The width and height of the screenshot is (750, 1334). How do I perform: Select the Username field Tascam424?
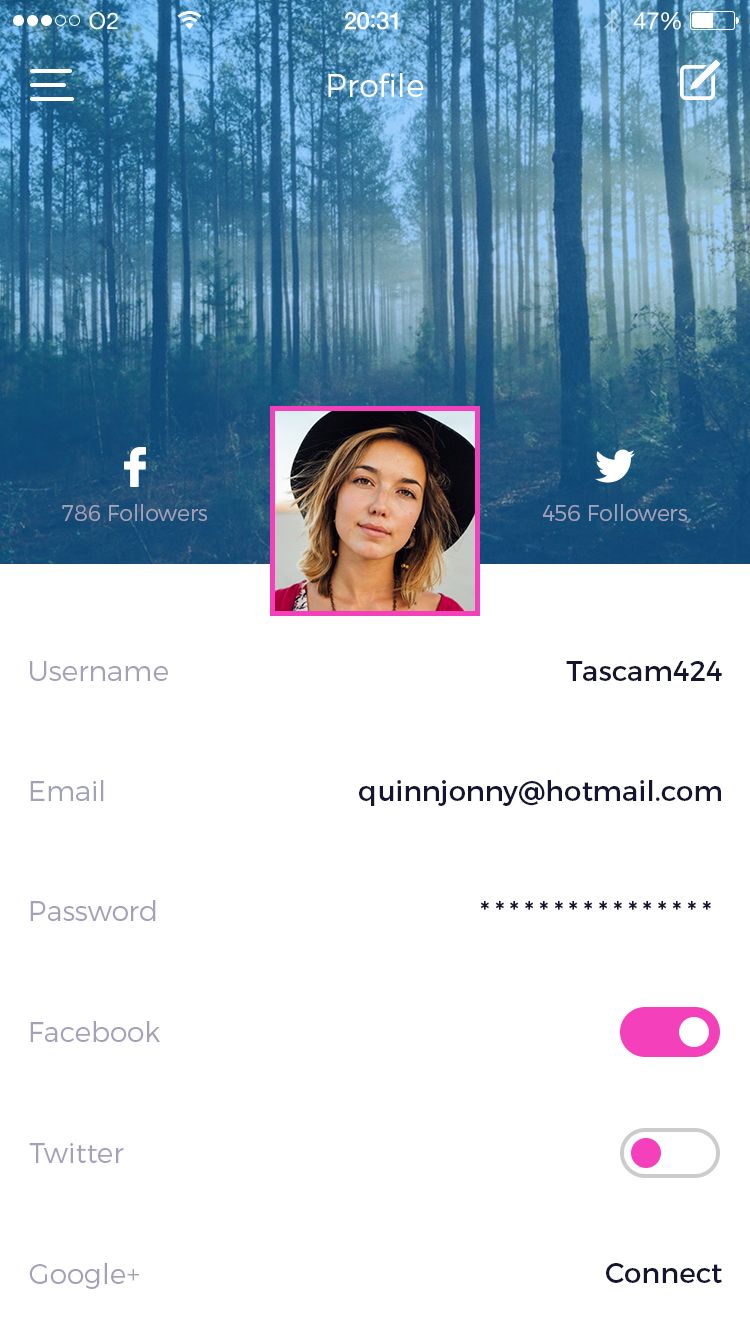tap(375, 671)
